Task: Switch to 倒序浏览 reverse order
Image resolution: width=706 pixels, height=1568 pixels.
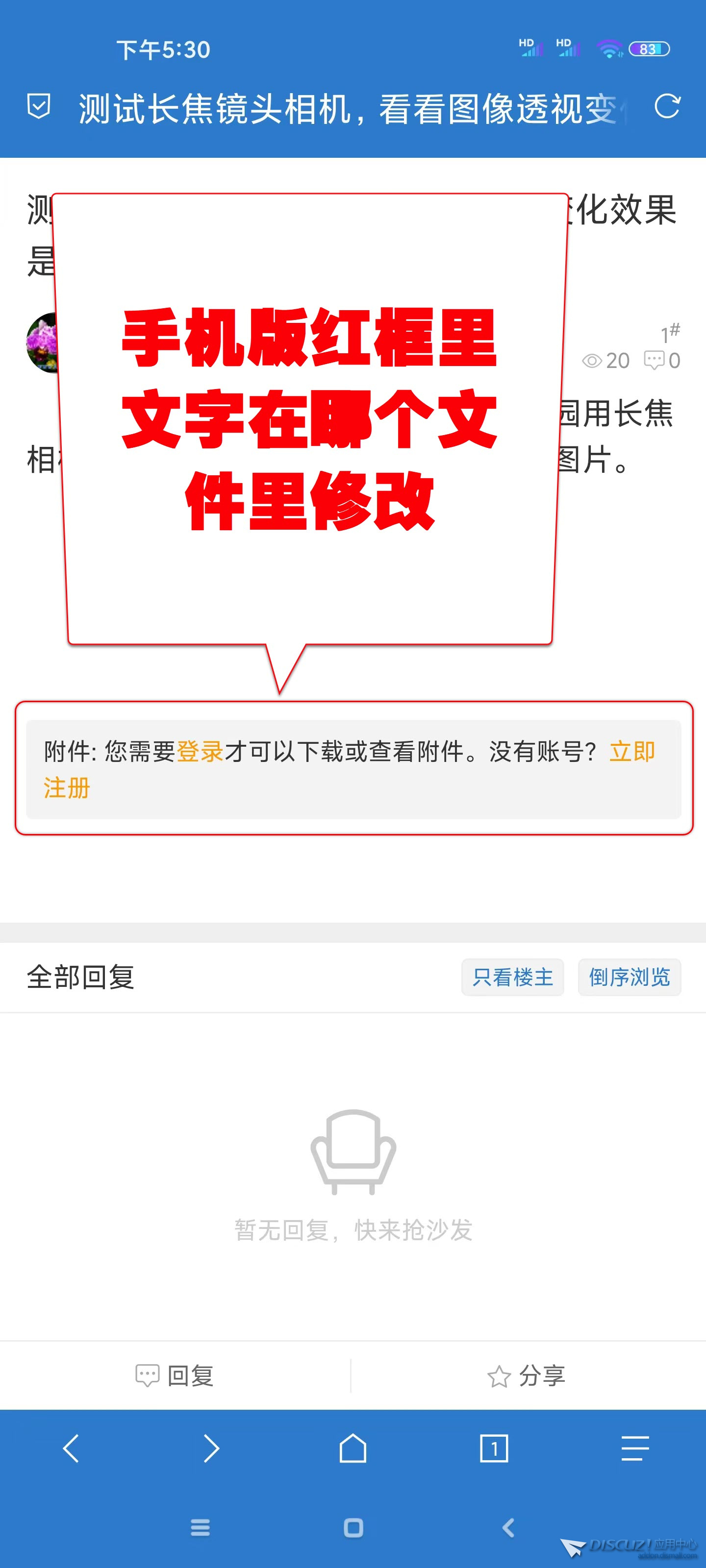Action: pos(629,977)
